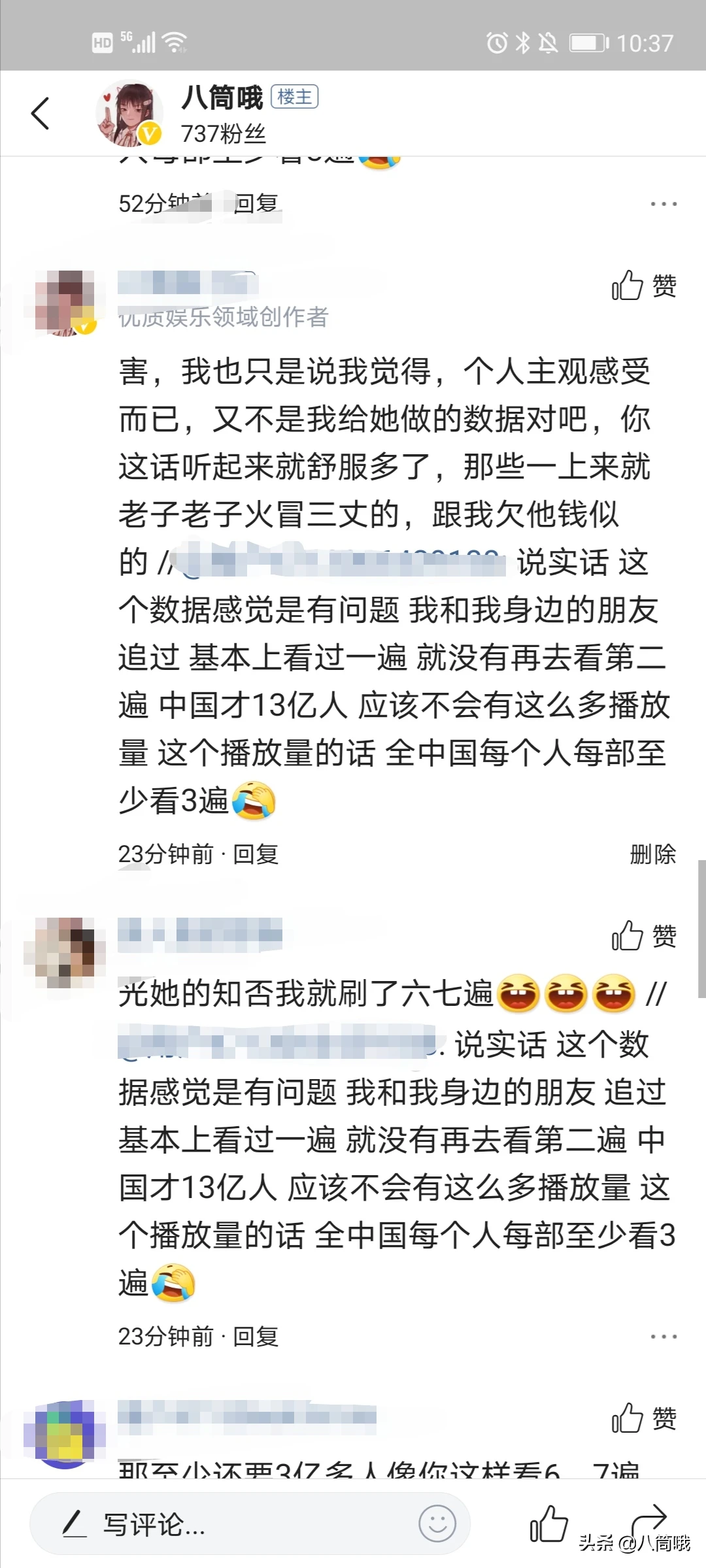Like the post from the bottom bar

pos(549,1524)
